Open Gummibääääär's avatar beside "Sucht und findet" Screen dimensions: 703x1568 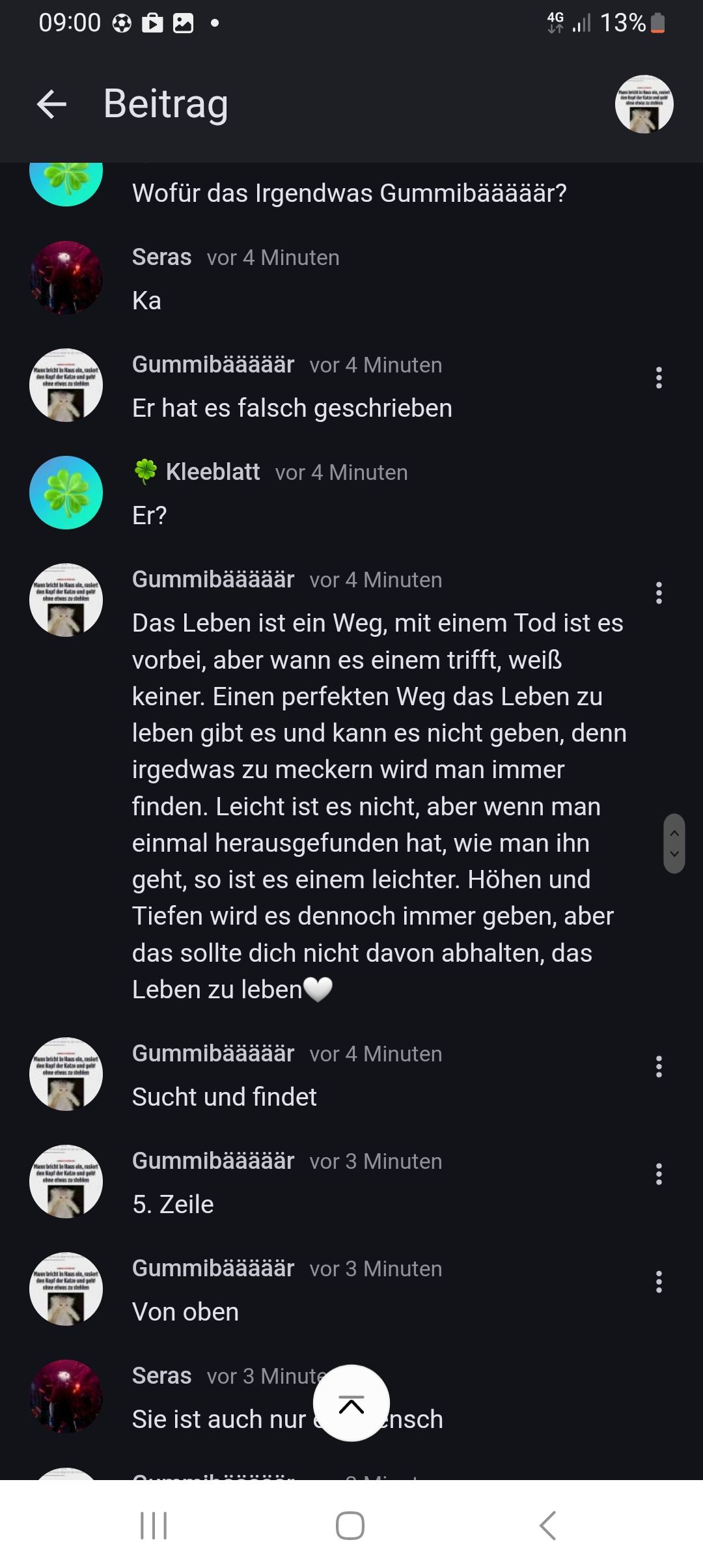pyautogui.click(x=66, y=1074)
